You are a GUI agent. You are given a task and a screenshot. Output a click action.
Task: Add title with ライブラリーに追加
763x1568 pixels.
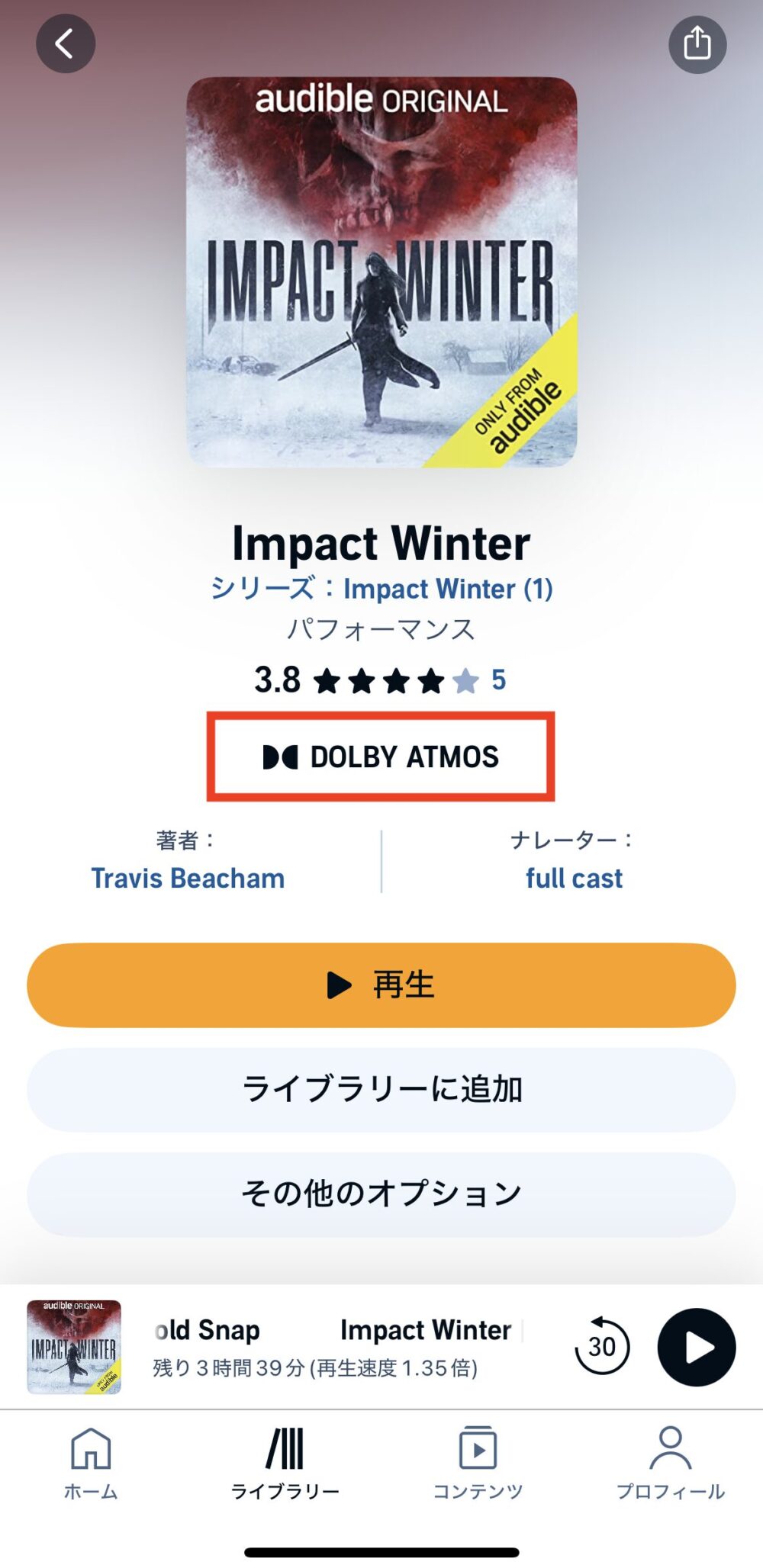point(381,1089)
